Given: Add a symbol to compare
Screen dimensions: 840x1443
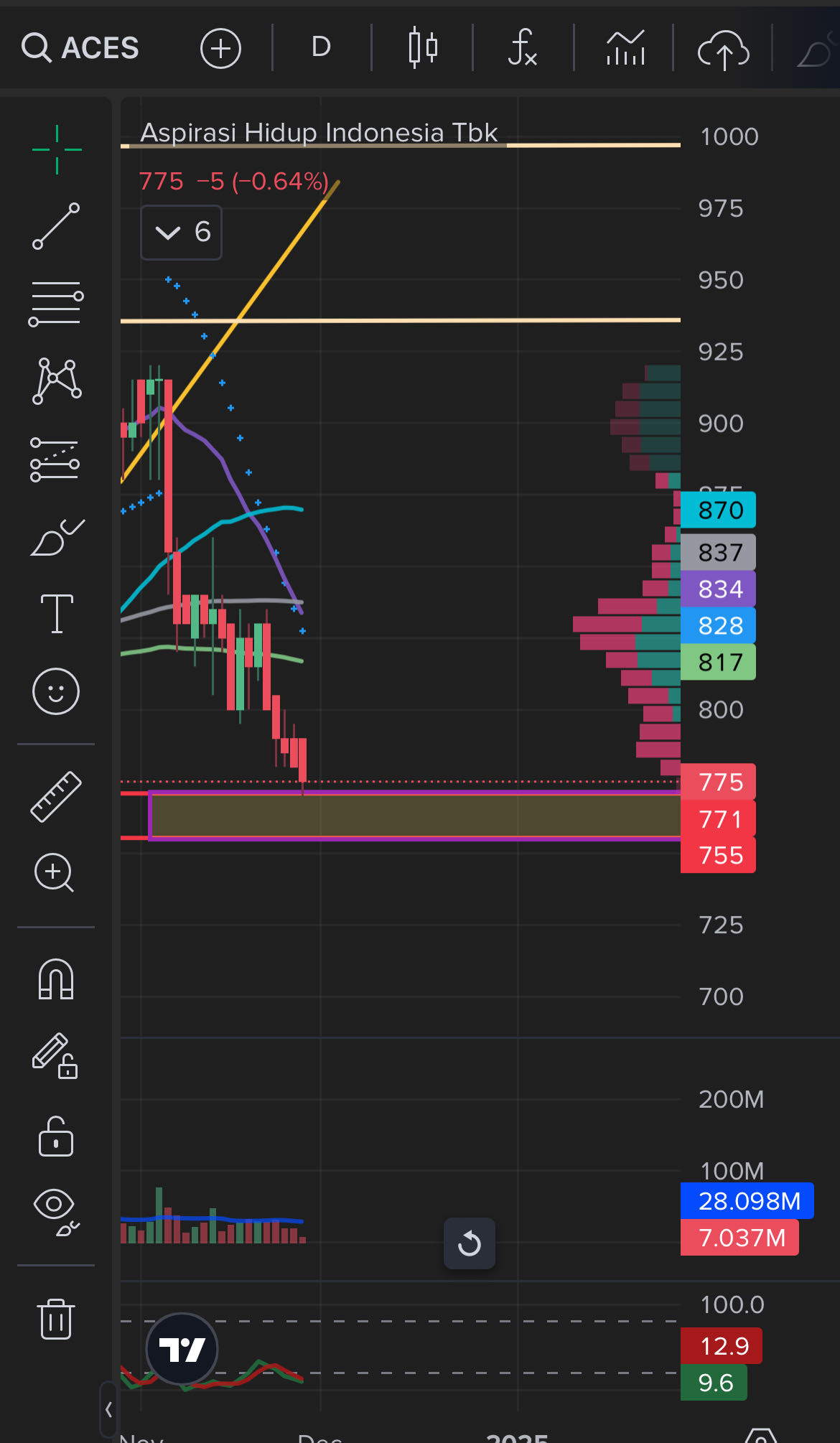Looking at the screenshot, I should [x=220, y=48].
